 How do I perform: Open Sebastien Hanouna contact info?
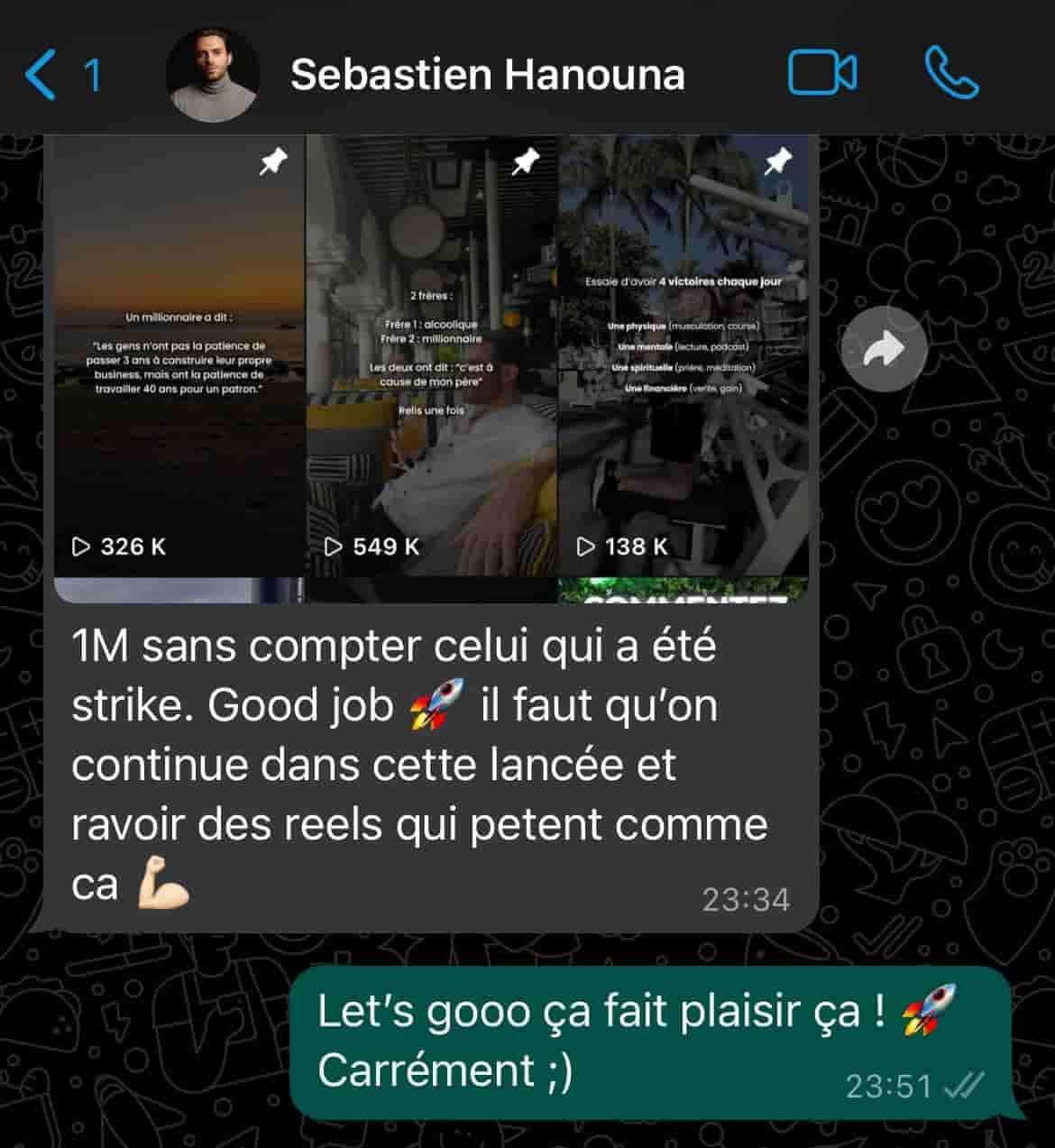(487, 75)
